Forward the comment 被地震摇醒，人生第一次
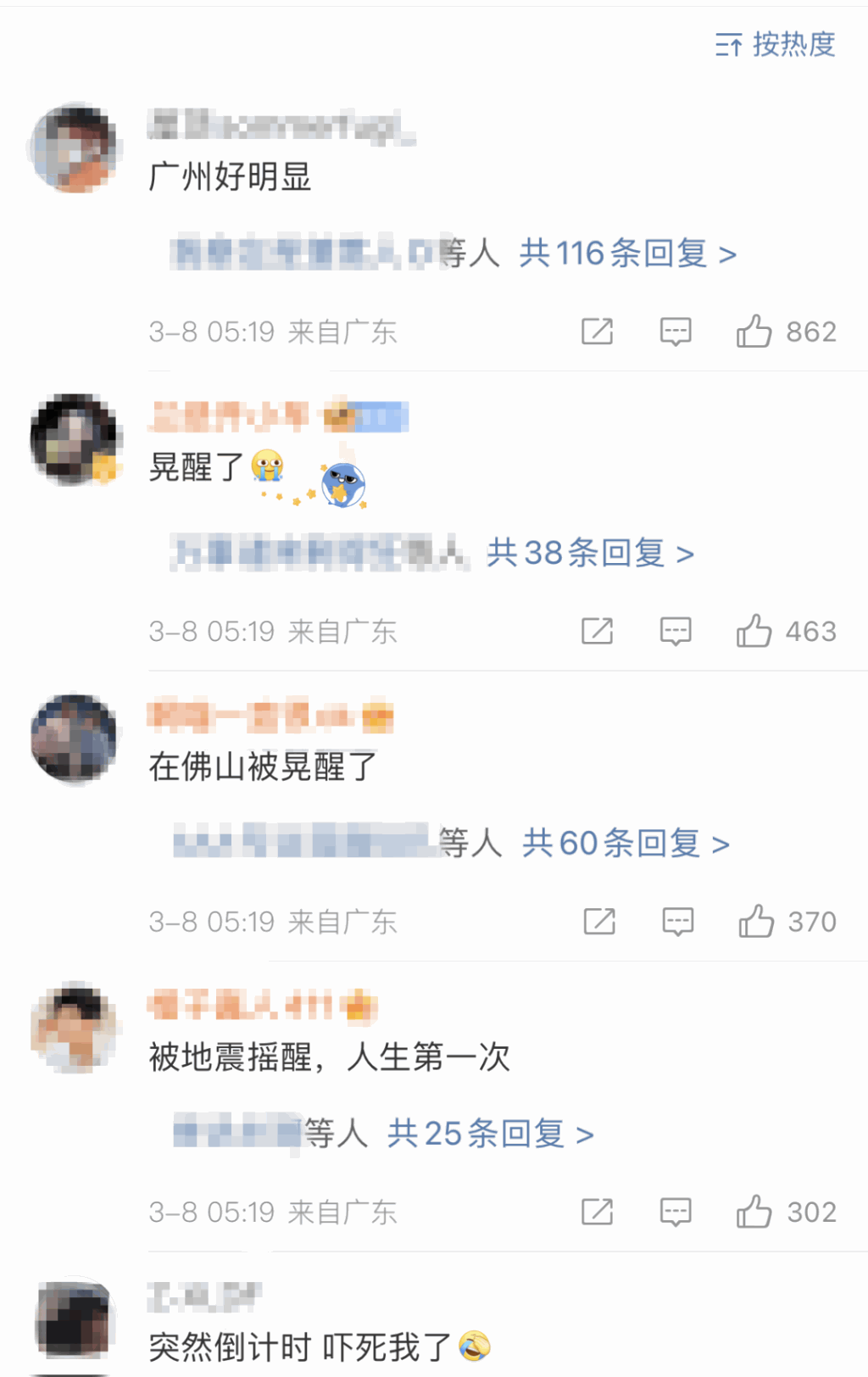The width and height of the screenshot is (868, 1377). coord(598,1213)
